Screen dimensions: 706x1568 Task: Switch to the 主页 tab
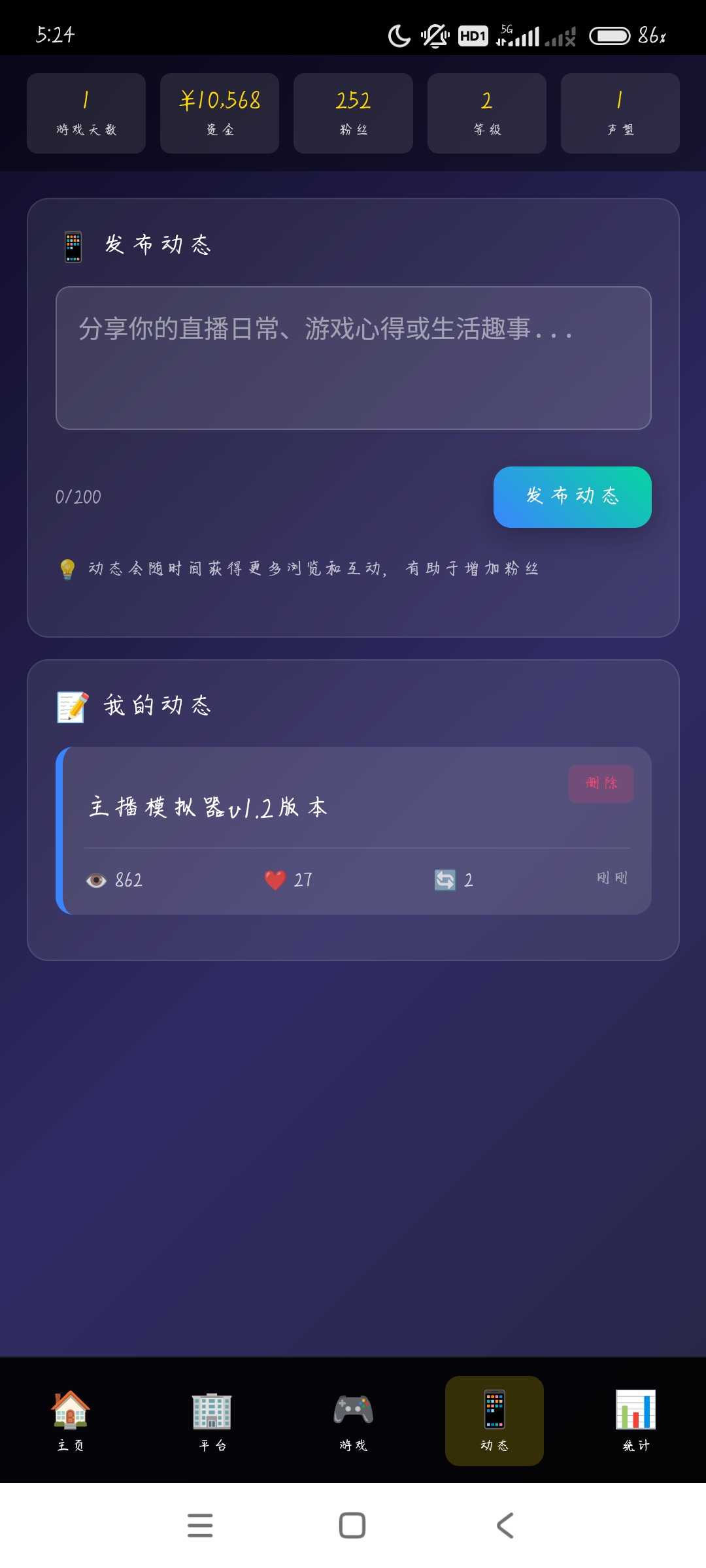click(71, 1420)
